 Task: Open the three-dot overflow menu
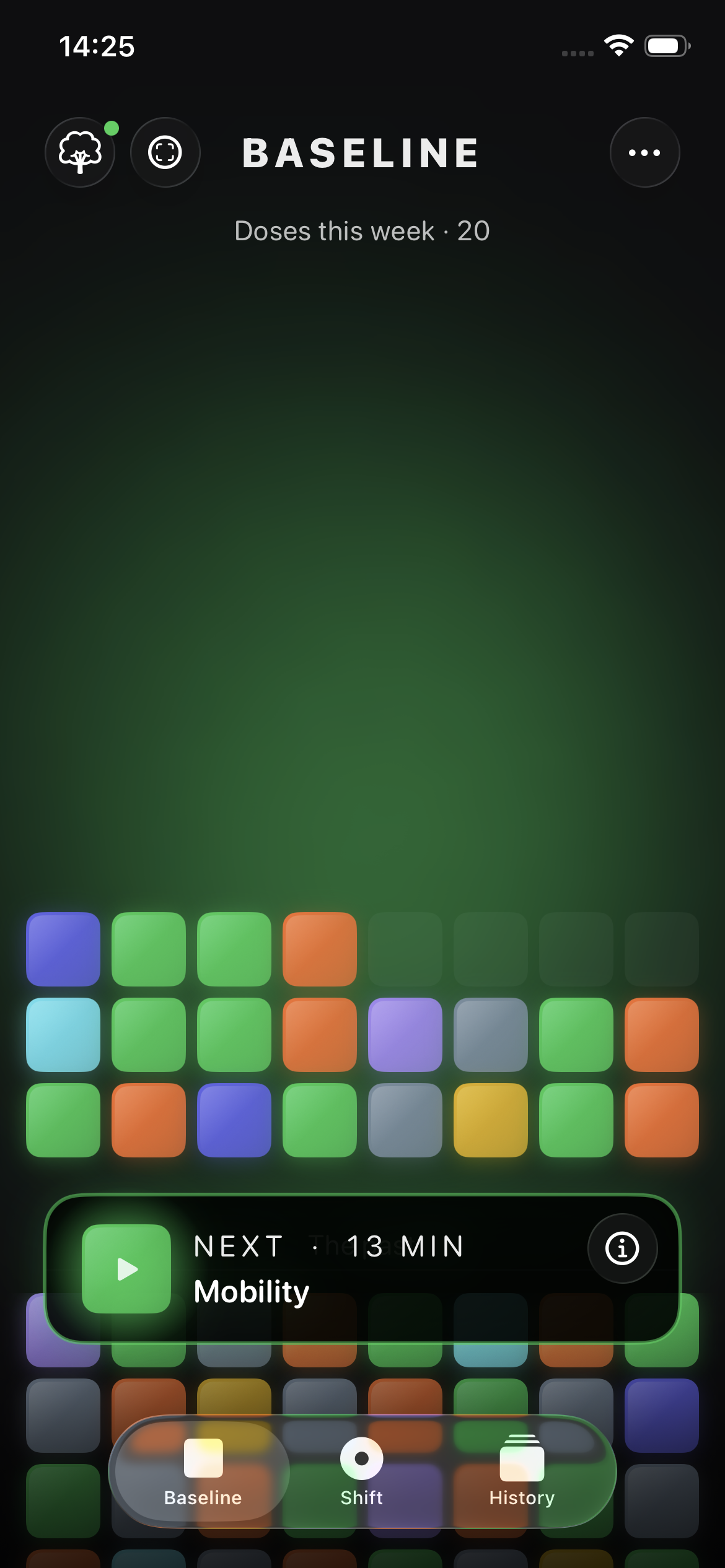tap(644, 152)
